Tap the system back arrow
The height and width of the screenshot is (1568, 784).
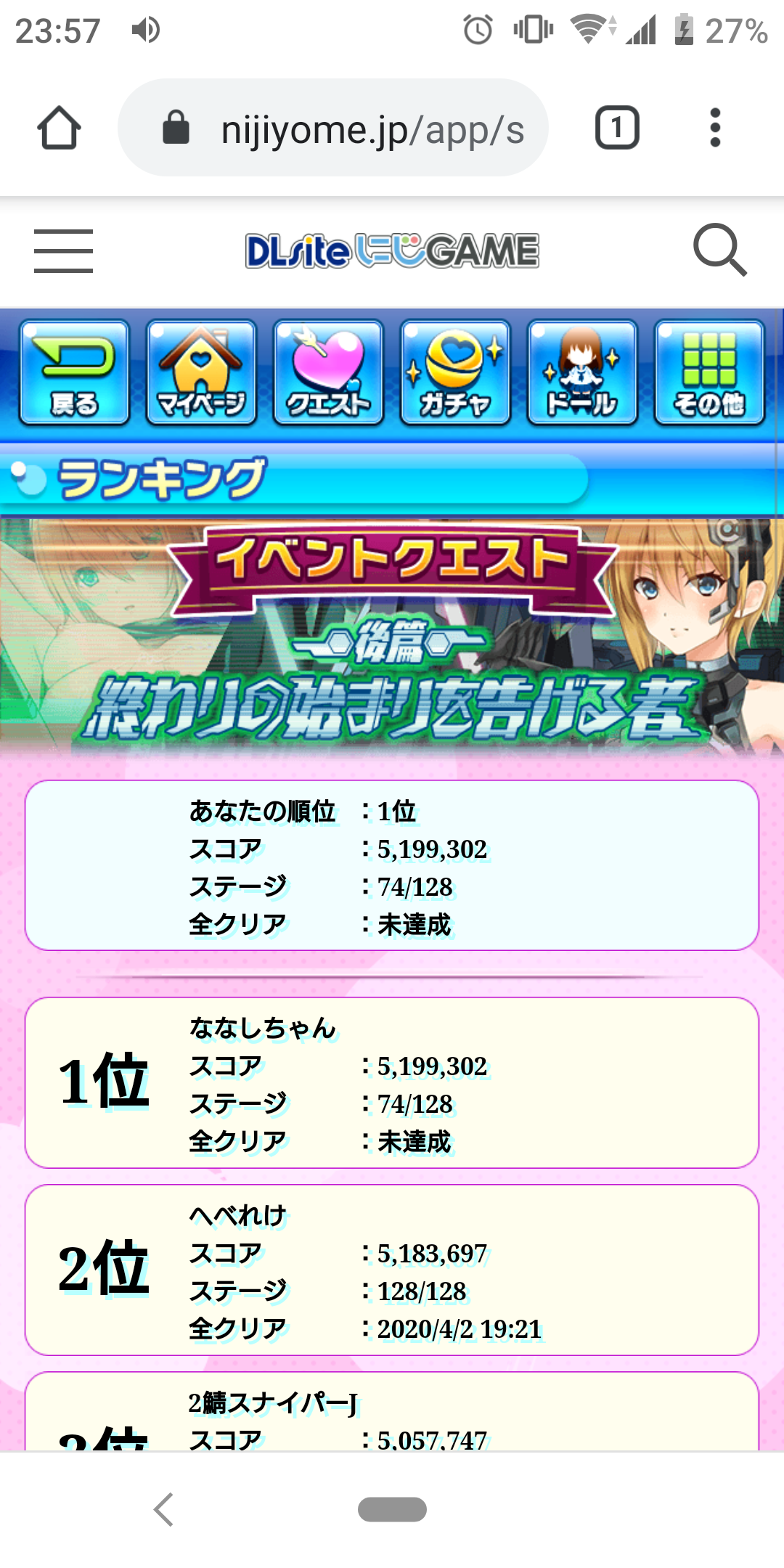point(164,1510)
